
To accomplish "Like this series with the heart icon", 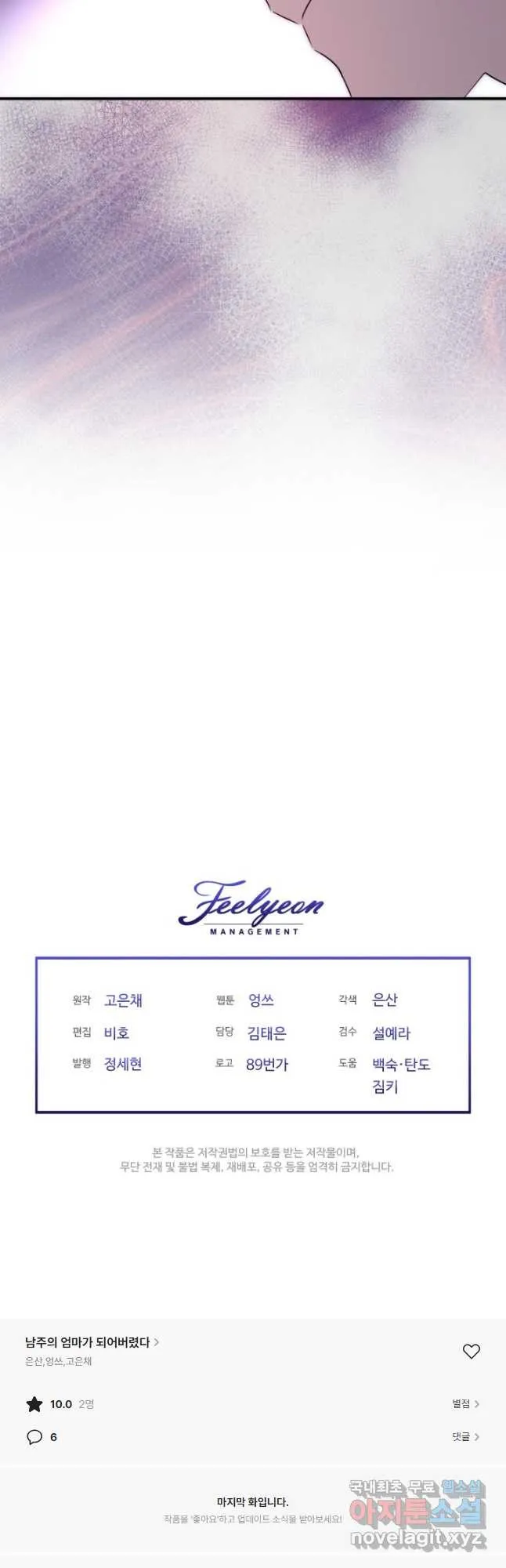I will click(x=471, y=1351).
